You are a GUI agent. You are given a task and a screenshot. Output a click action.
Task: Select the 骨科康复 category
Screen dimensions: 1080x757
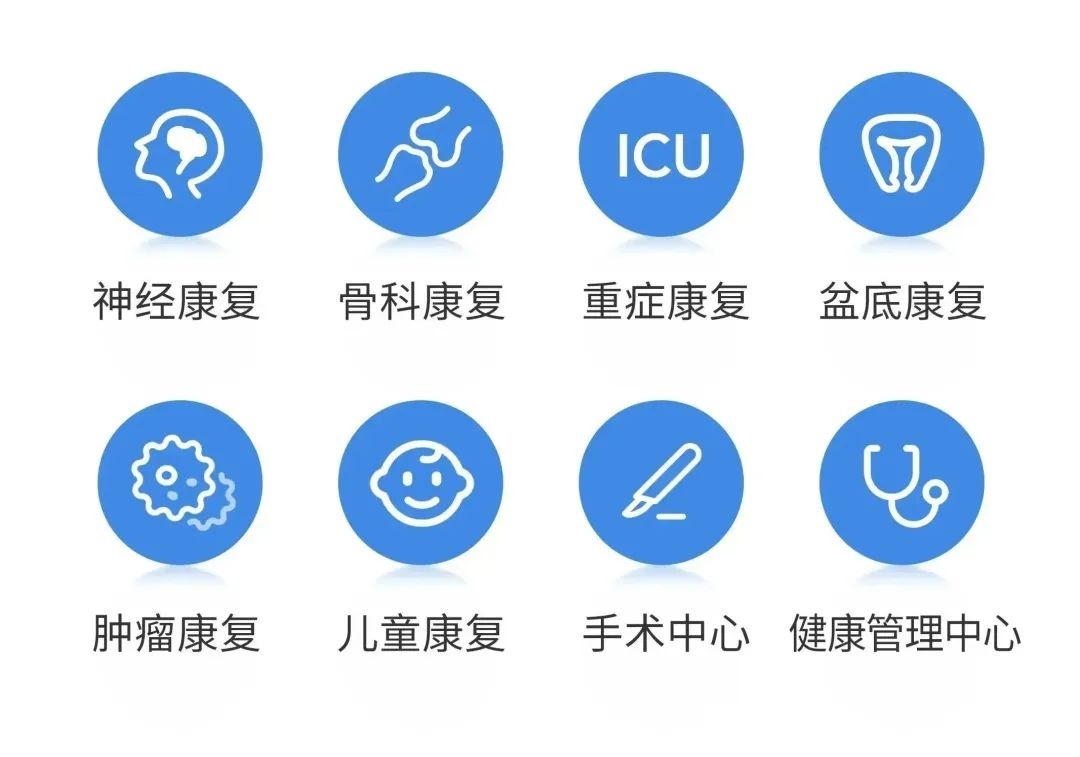coord(420,155)
